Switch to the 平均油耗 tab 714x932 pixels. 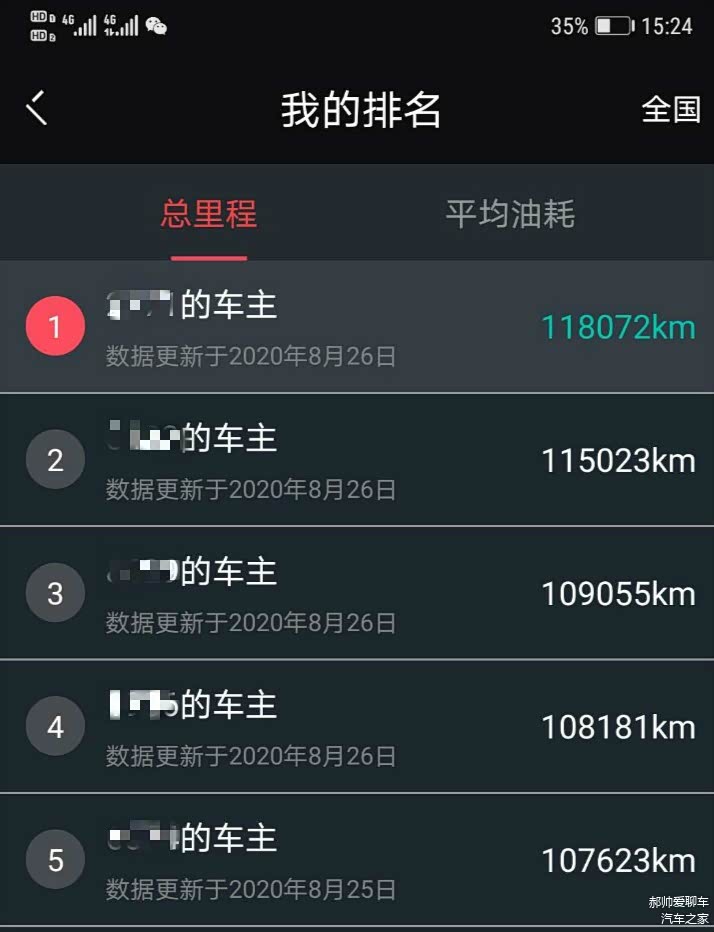pos(510,214)
